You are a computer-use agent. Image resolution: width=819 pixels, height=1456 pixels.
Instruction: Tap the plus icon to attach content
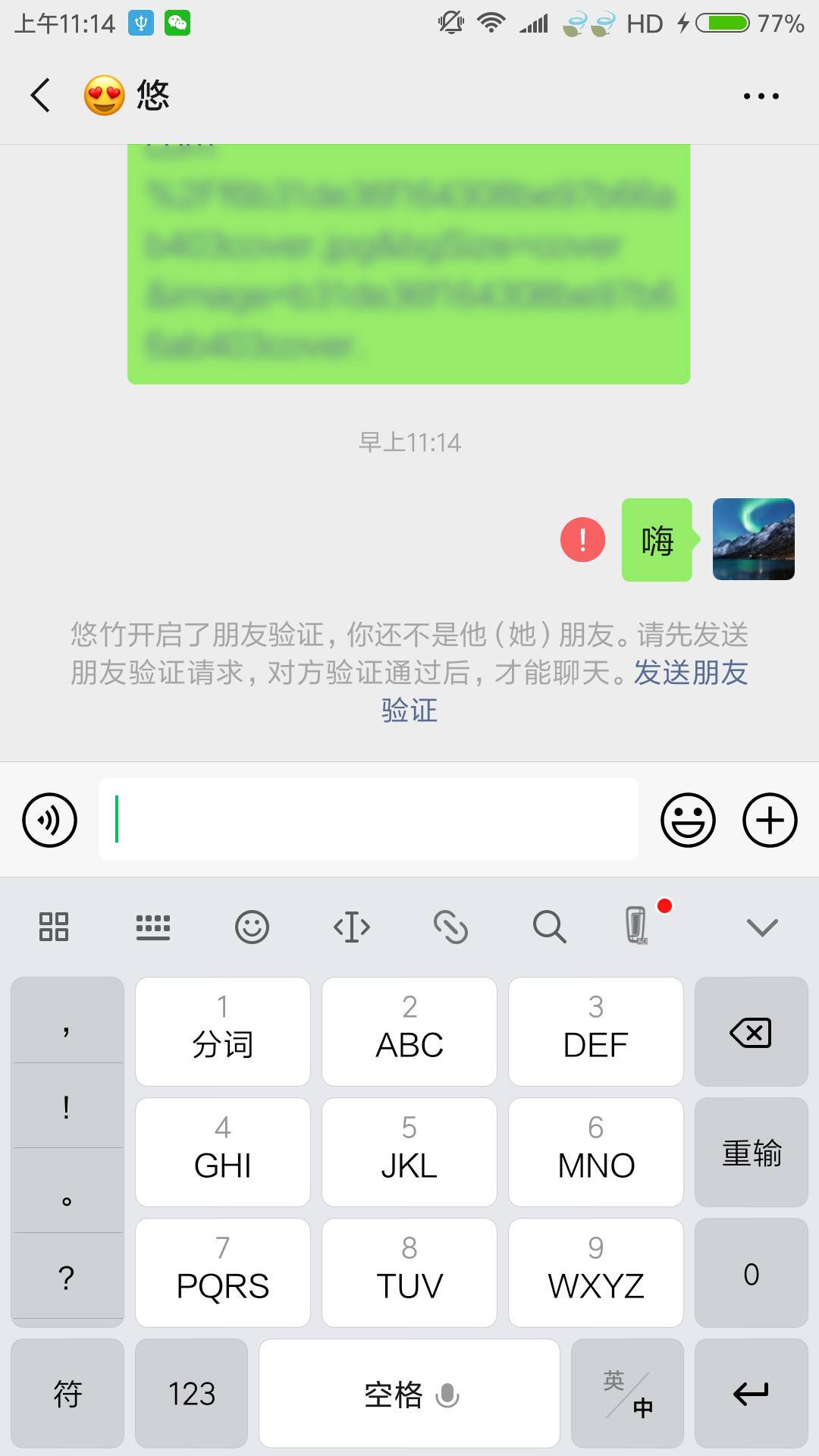tap(769, 820)
